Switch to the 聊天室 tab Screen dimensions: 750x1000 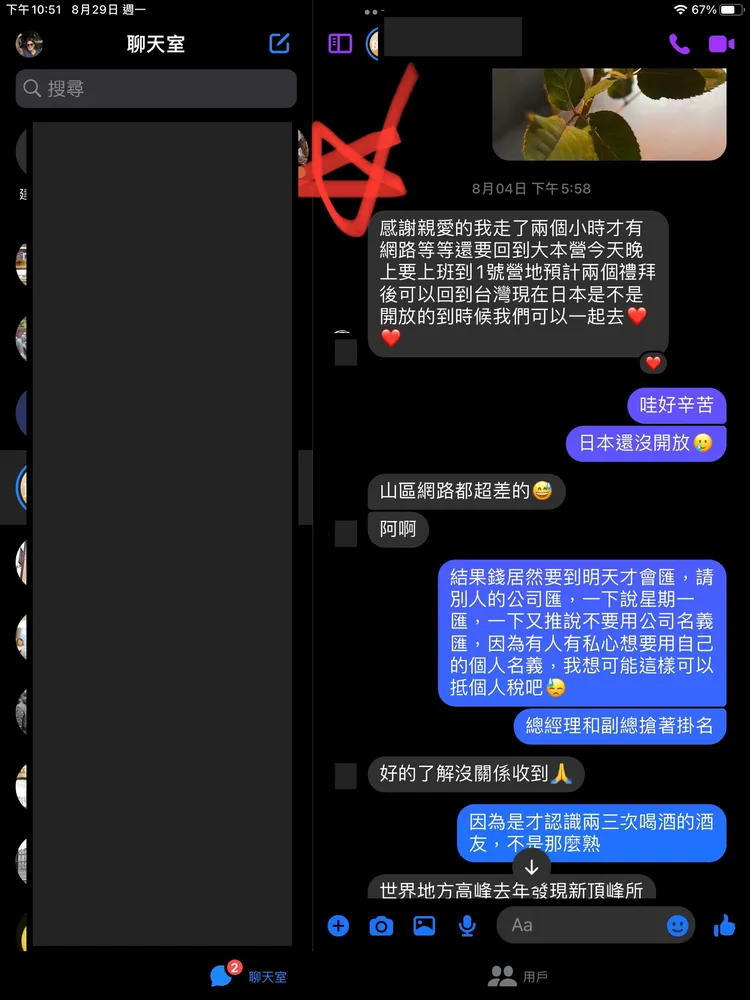pos(248,975)
